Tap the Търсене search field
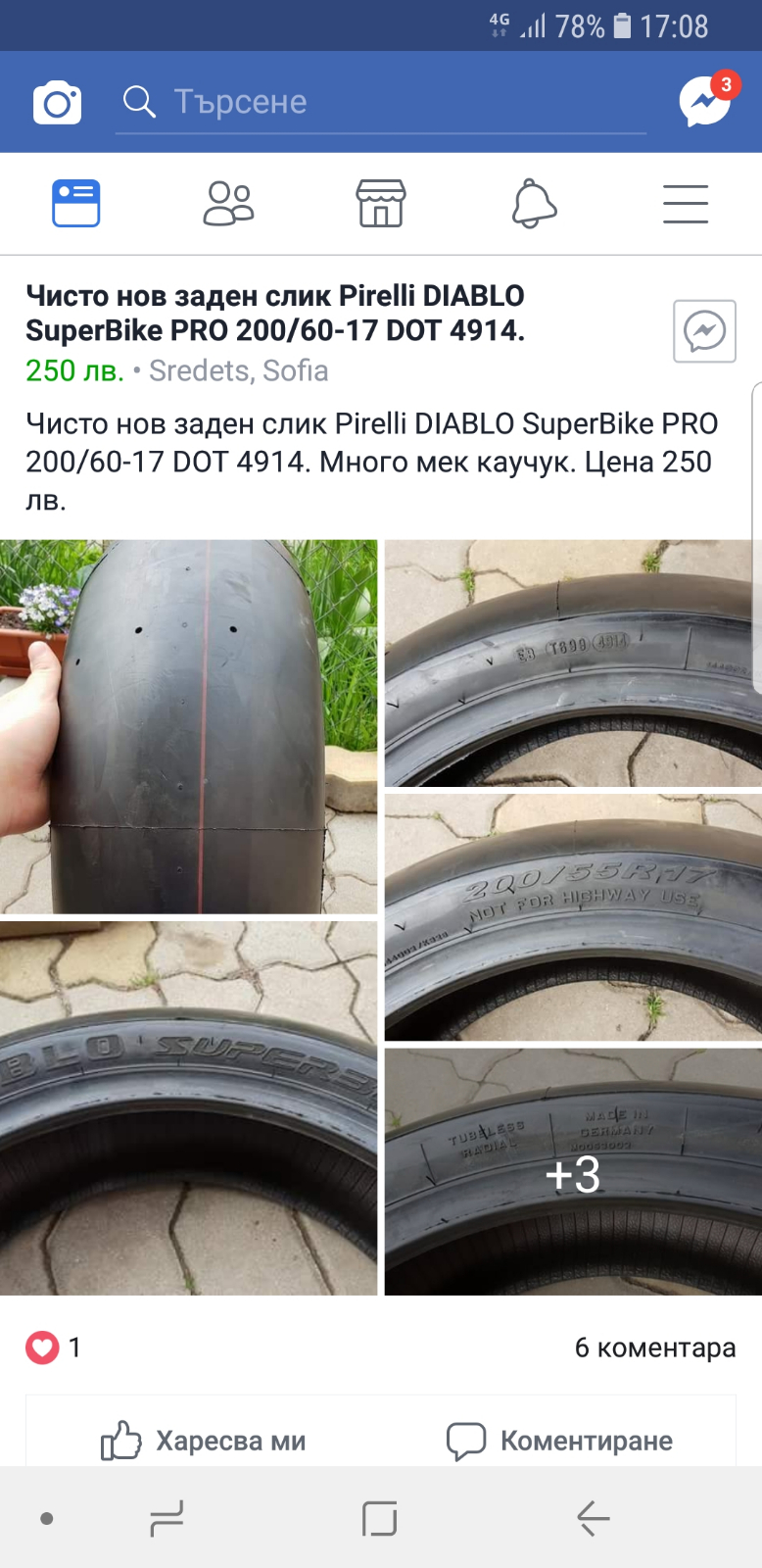The height and width of the screenshot is (1568, 762). (380, 102)
